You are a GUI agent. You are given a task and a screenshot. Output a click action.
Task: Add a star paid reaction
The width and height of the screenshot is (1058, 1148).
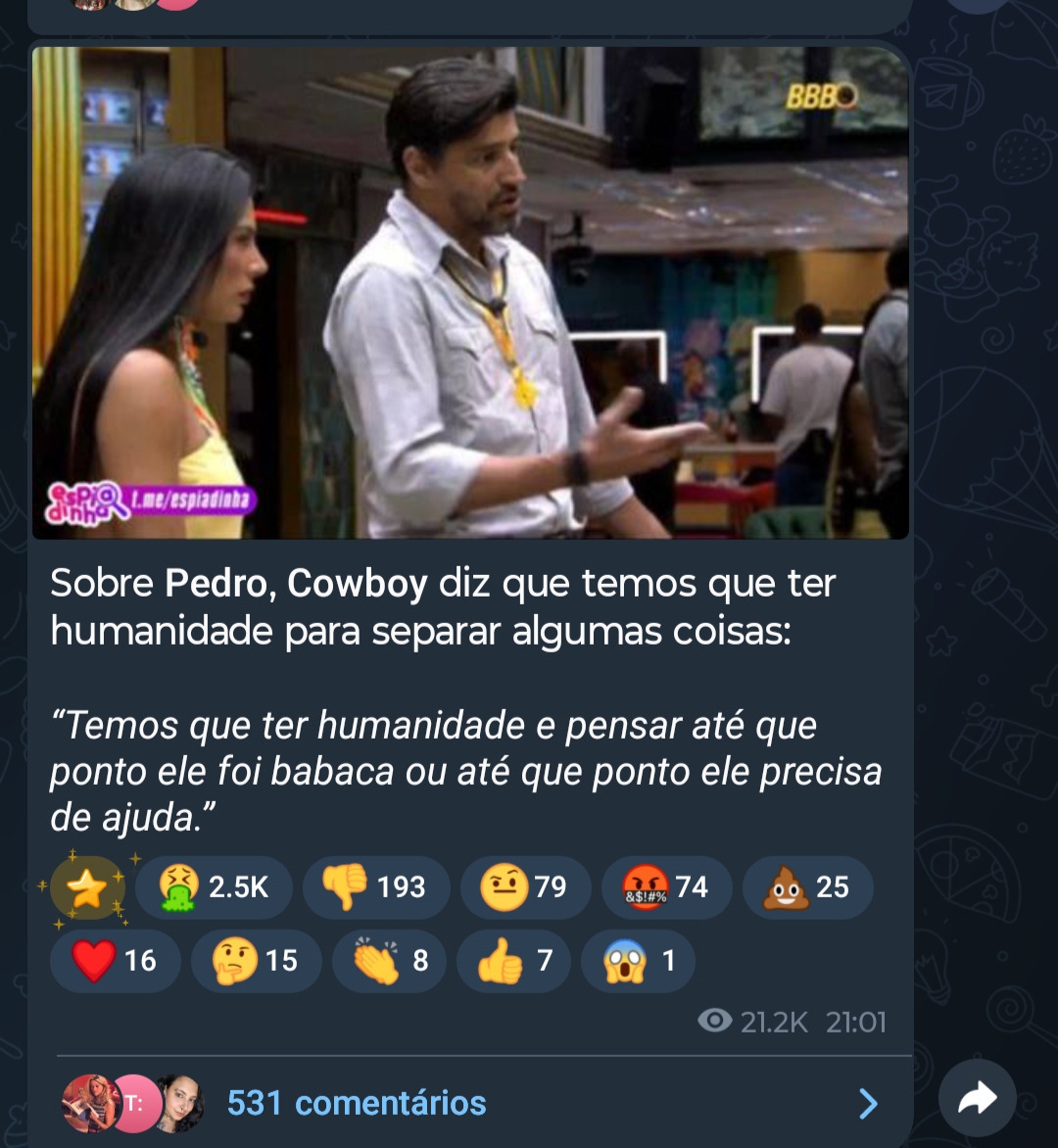coord(87,887)
